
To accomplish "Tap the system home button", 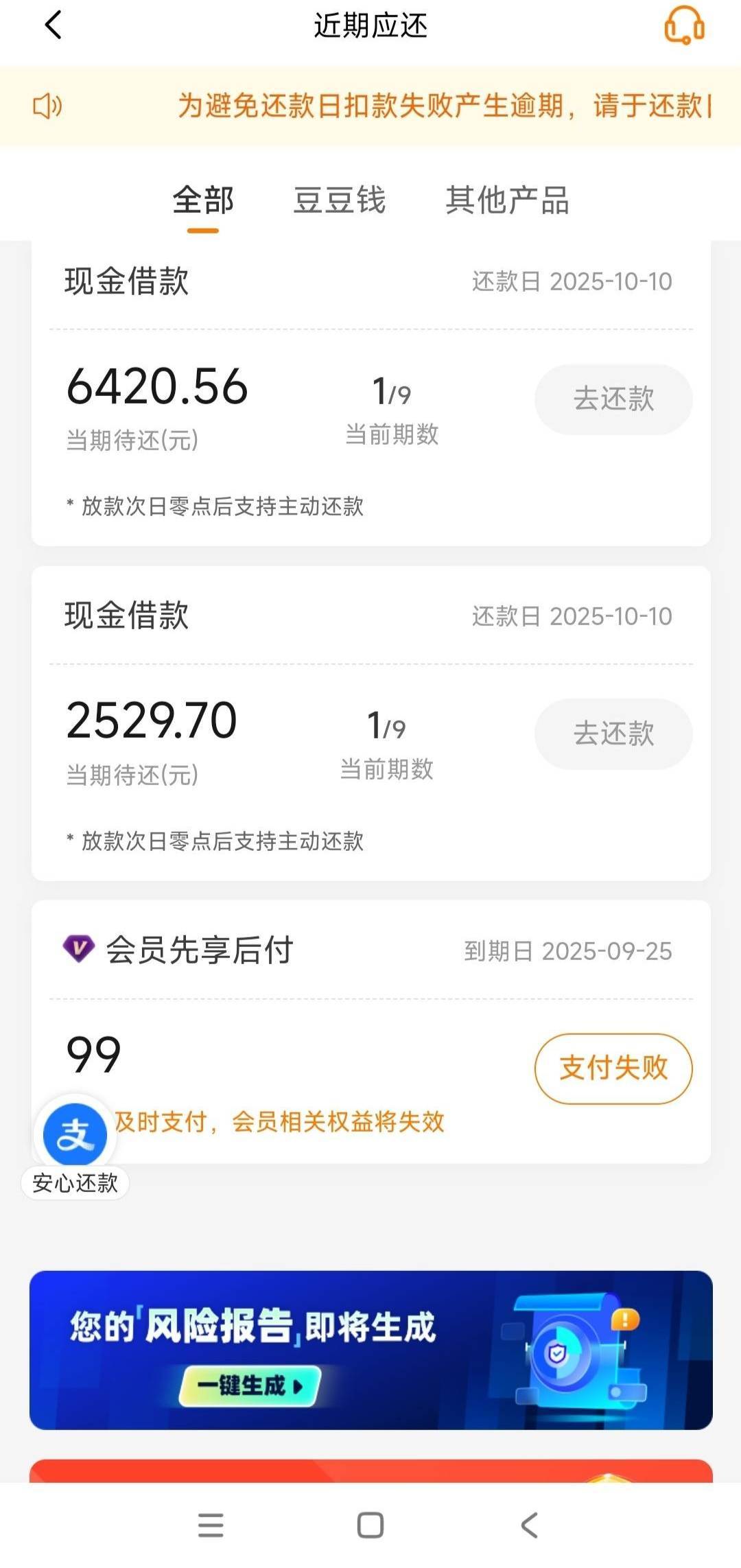I will click(370, 1525).
